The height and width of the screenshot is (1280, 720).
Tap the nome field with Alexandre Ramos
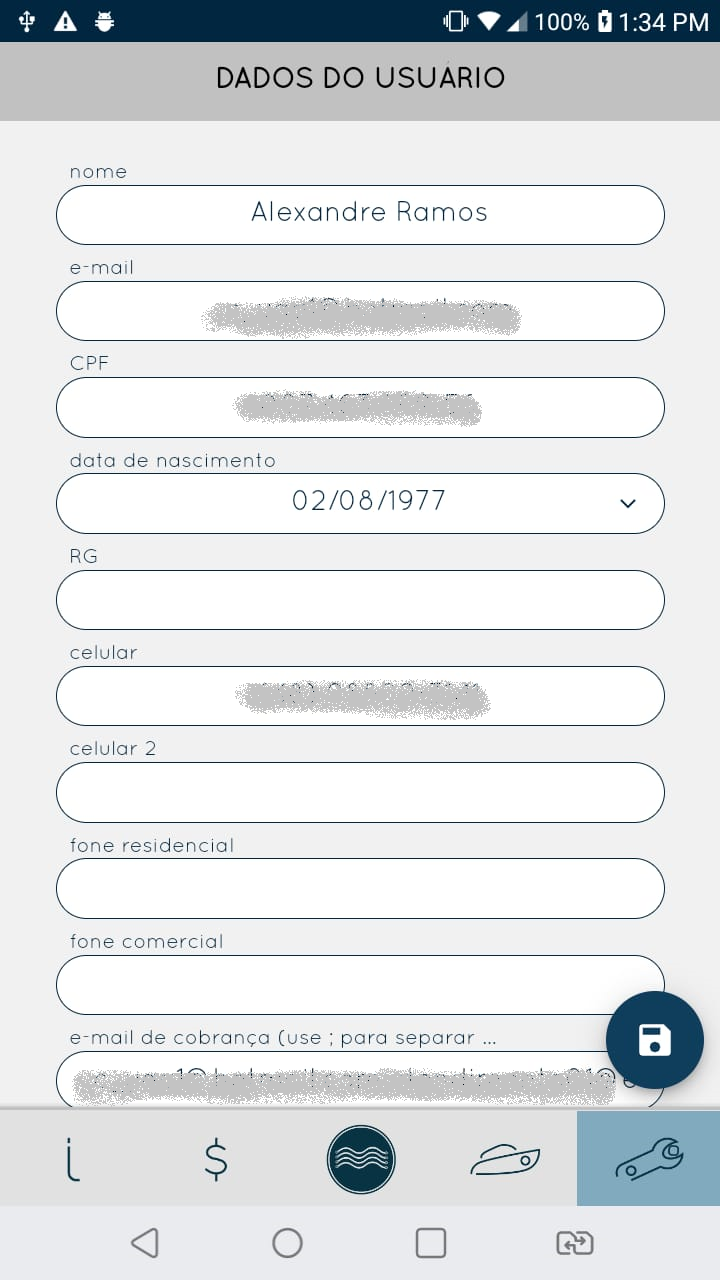point(360,215)
